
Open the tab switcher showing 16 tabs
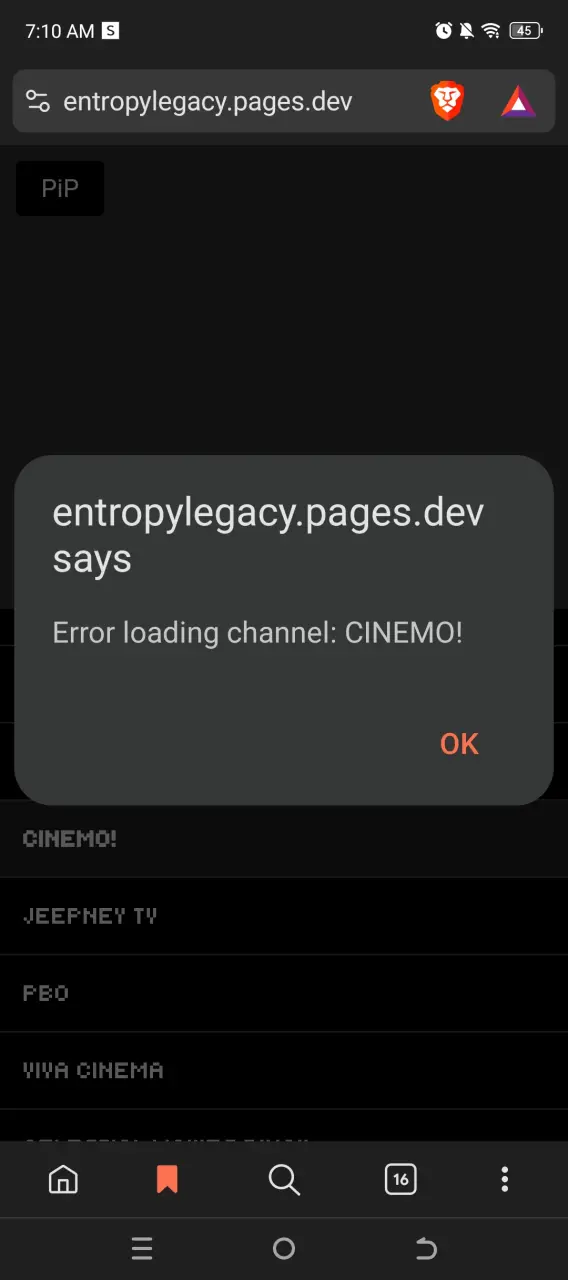tap(400, 1180)
